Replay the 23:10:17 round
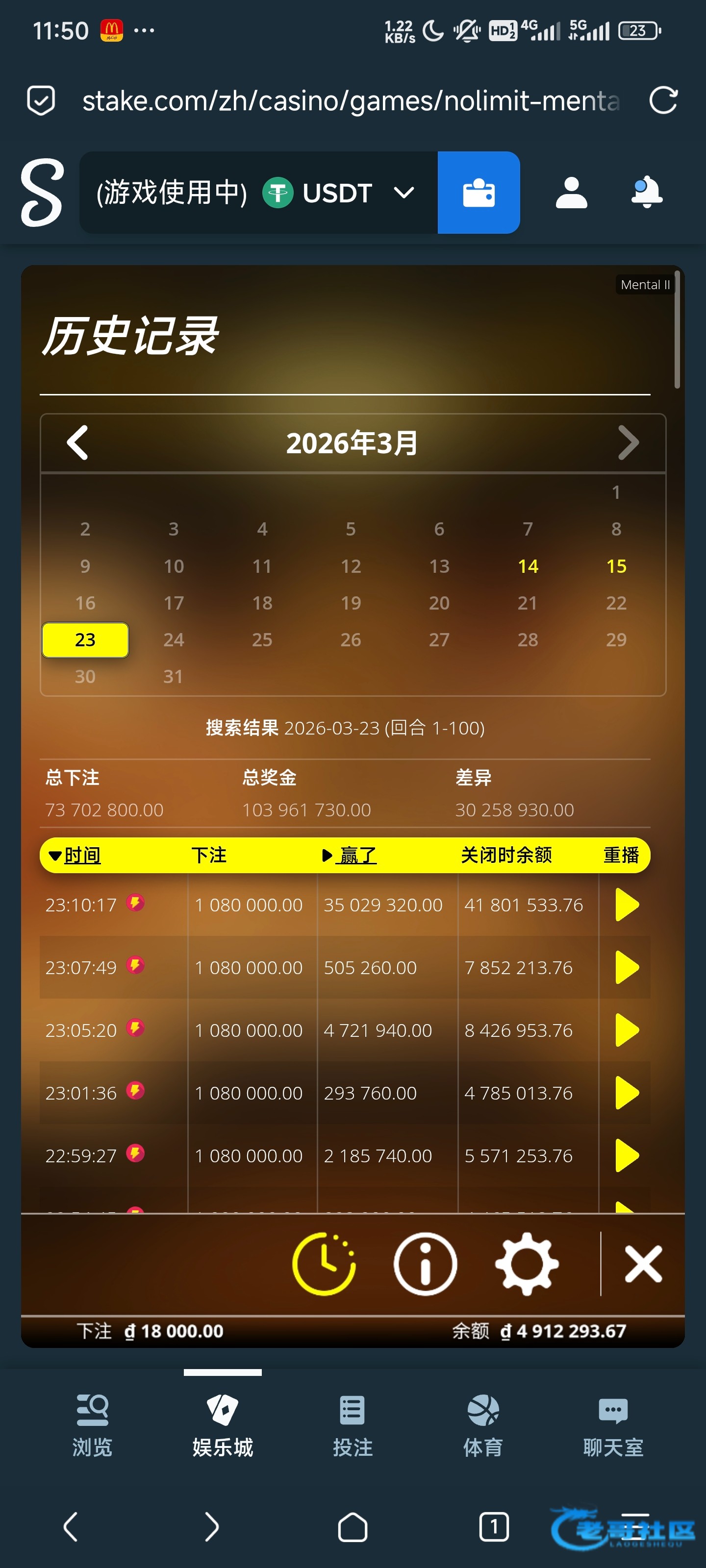This screenshot has height=1568, width=706. [626, 905]
